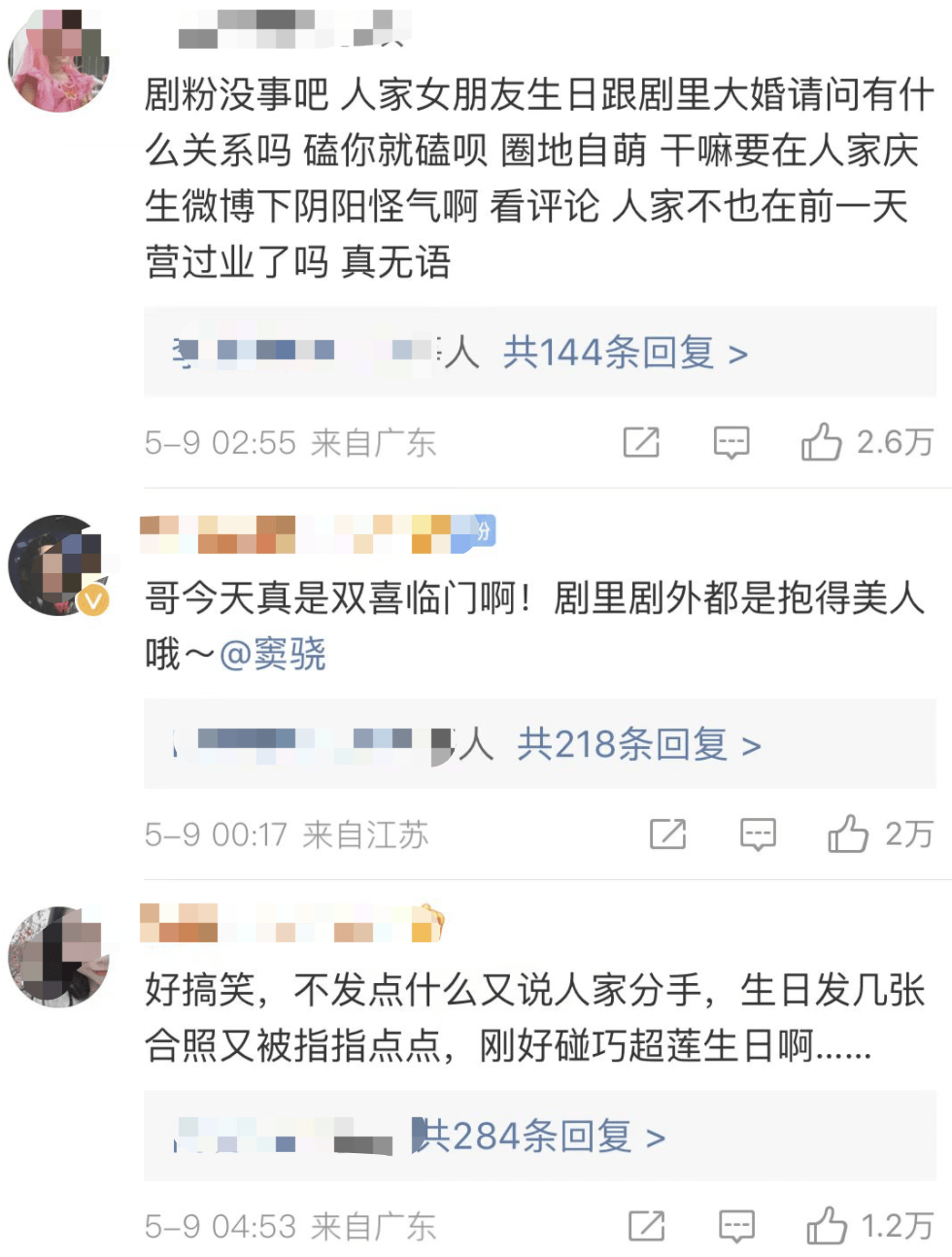
Task: Like the comment with 2.6万 likes
Action: tap(821, 443)
